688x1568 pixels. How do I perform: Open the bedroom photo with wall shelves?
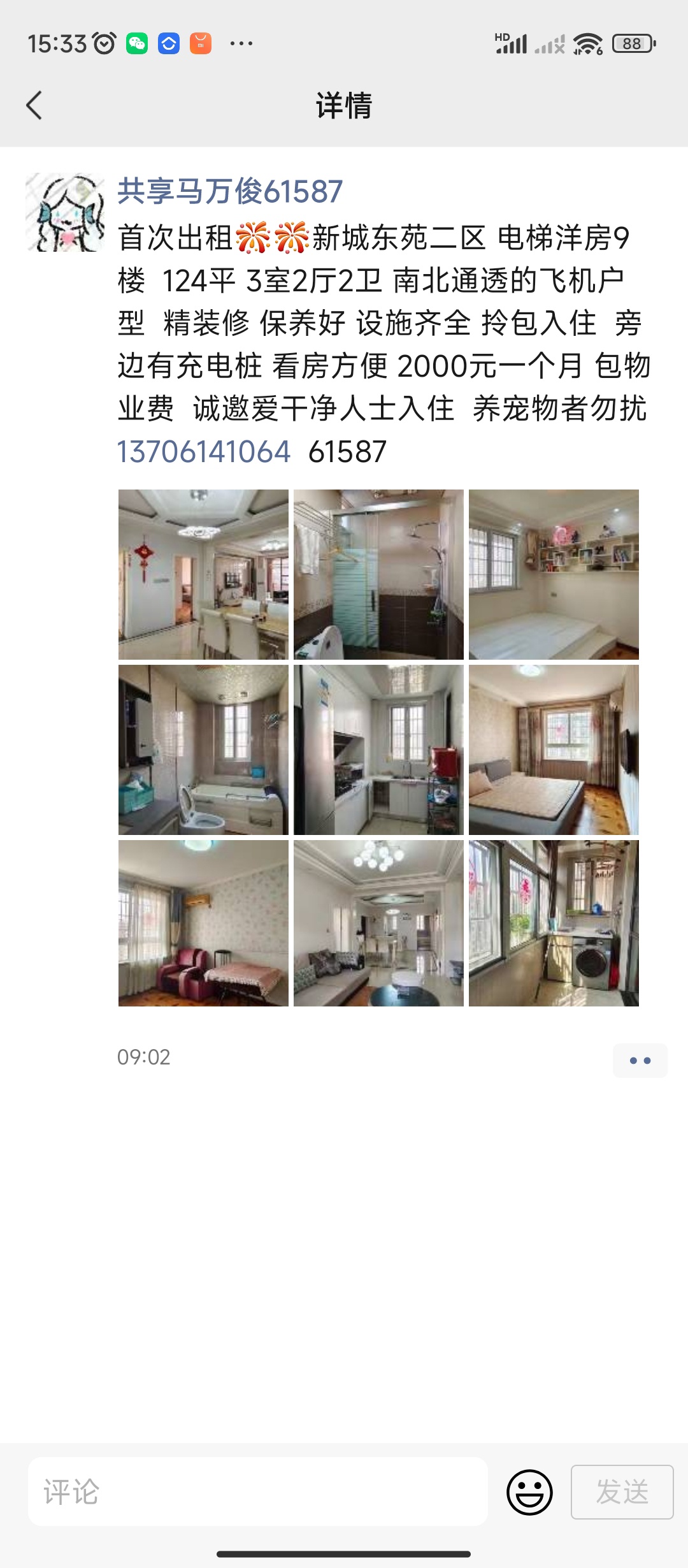[554, 574]
